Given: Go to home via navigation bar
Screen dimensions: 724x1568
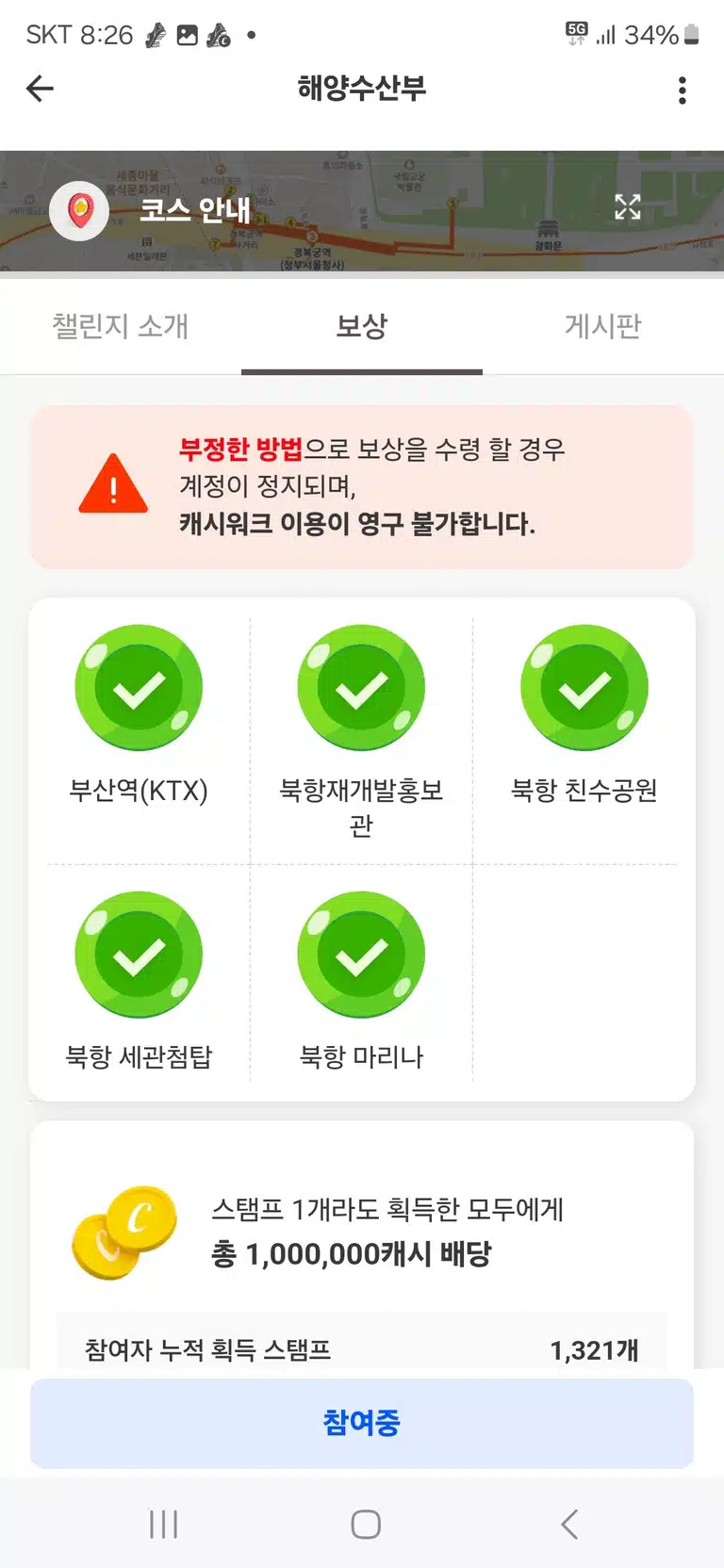Looking at the screenshot, I should point(366,1525).
